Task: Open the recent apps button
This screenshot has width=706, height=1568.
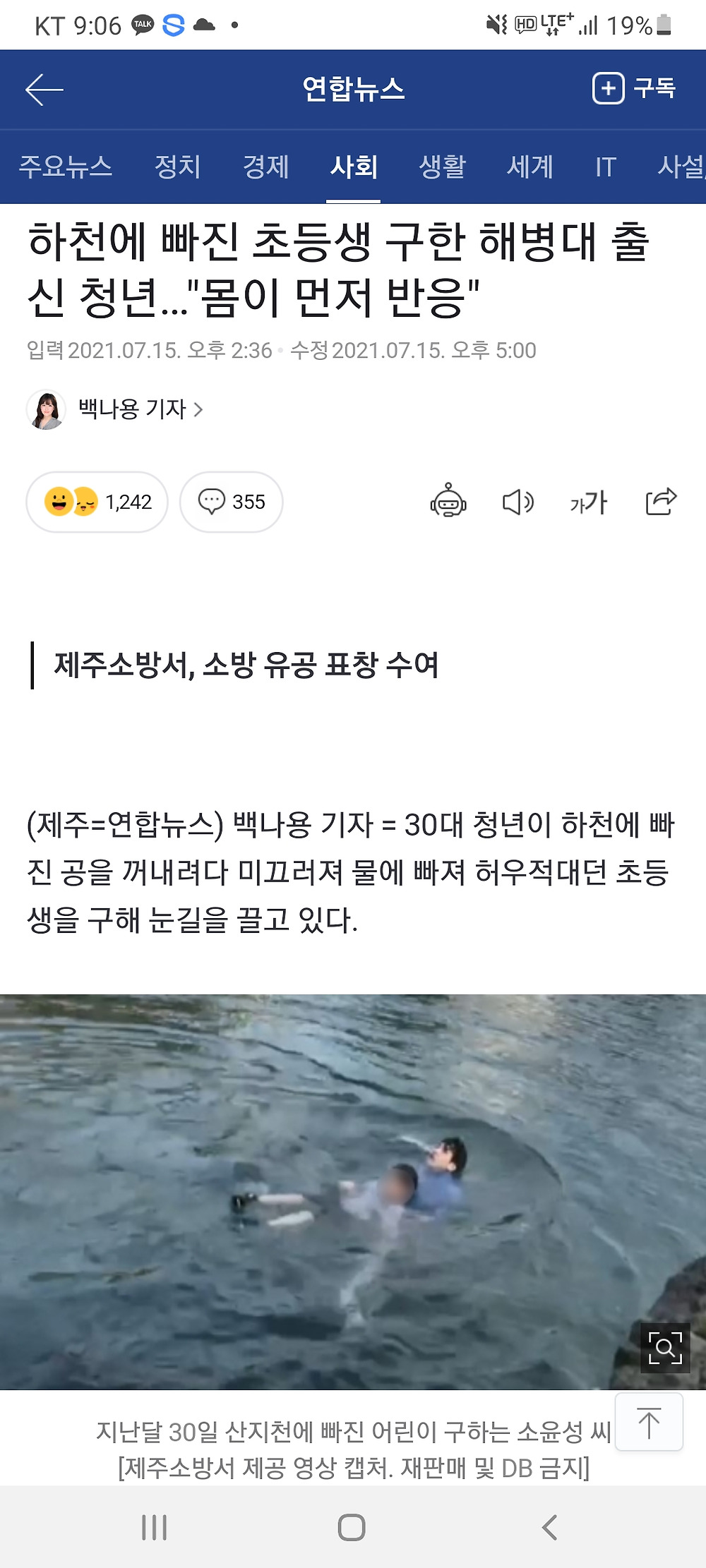Action: coord(154,1528)
